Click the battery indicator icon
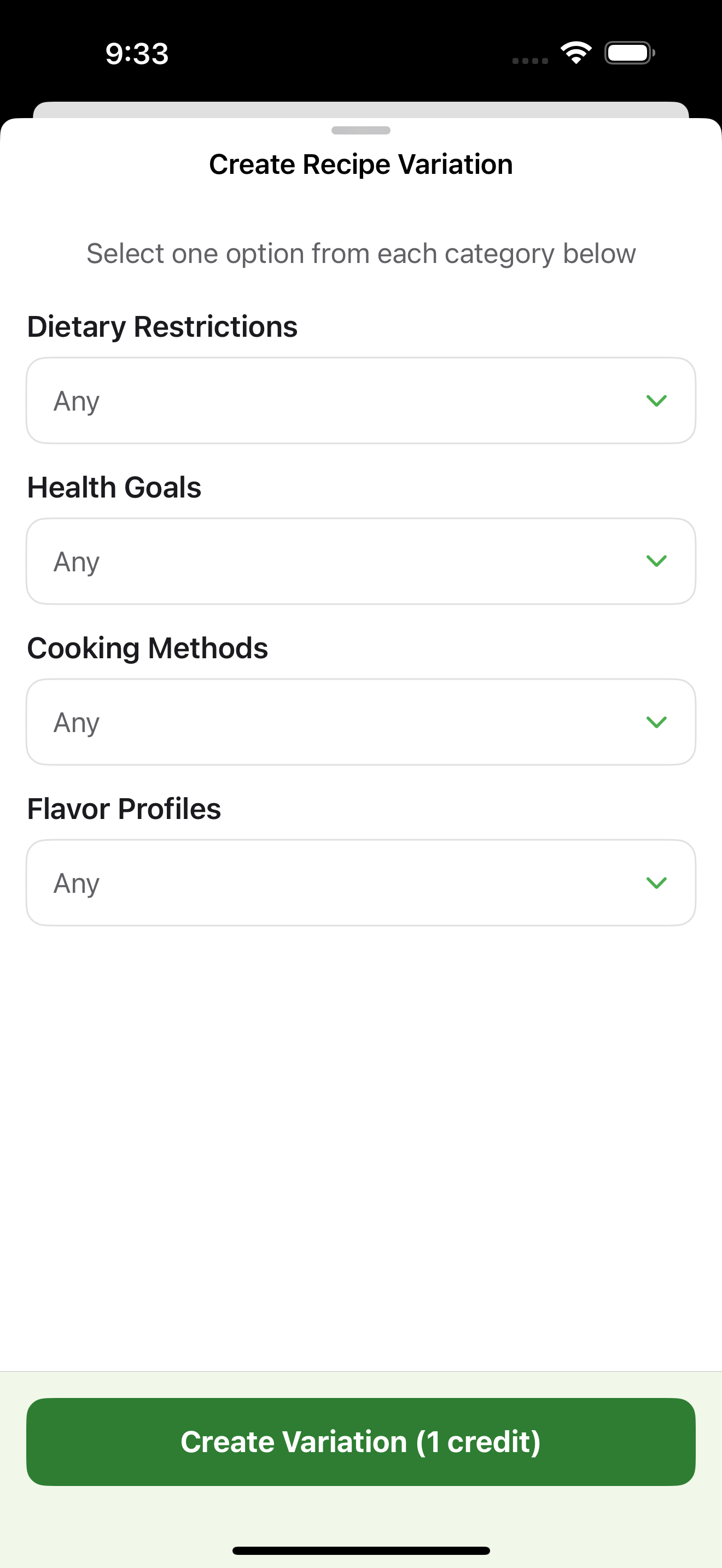 pyautogui.click(x=630, y=53)
